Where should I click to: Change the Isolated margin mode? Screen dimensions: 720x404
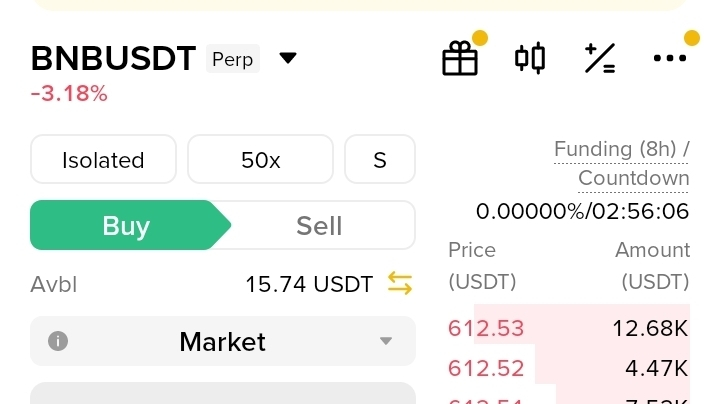[103, 160]
